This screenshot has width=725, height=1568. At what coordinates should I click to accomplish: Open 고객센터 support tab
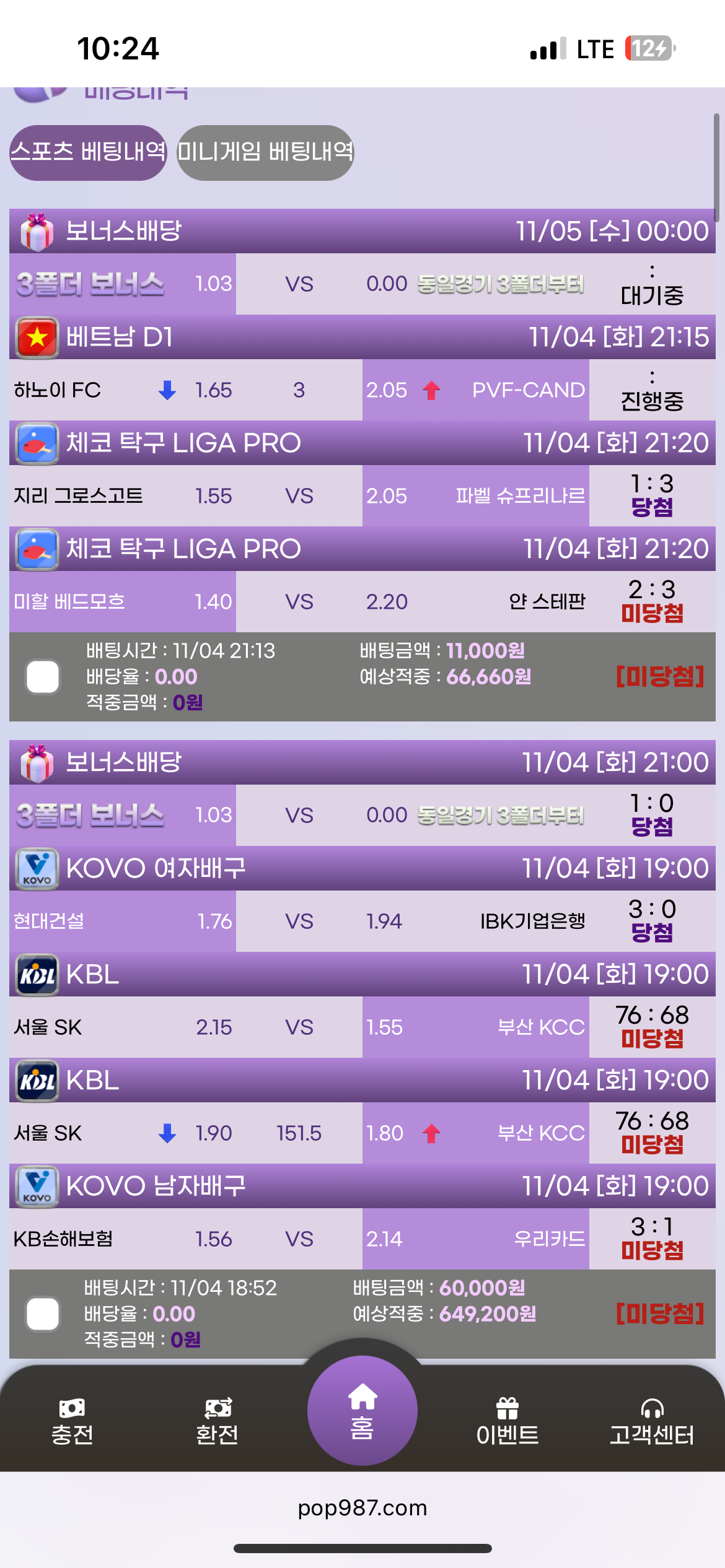pyautogui.click(x=652, y=1422)
